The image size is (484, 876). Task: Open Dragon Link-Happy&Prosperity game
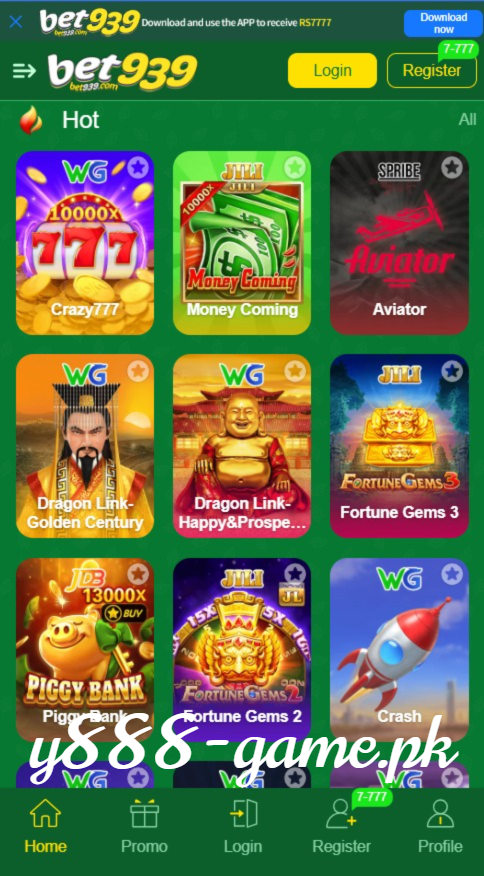point(242,446)
